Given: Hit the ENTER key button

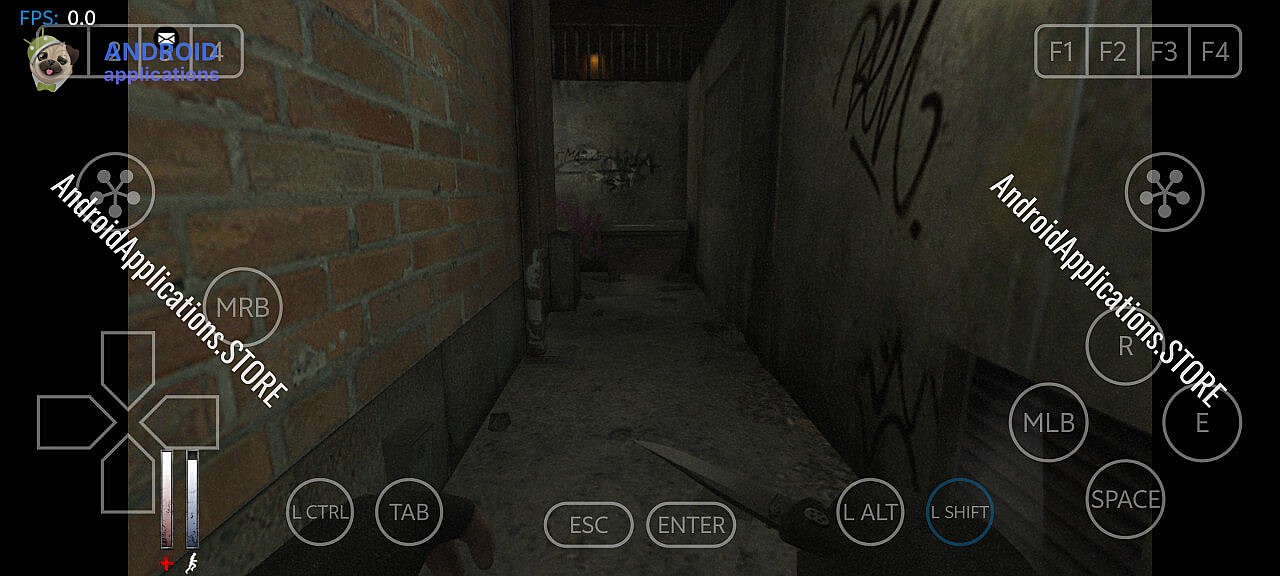Looking at the screenshot, I should (x=691, y=525).
